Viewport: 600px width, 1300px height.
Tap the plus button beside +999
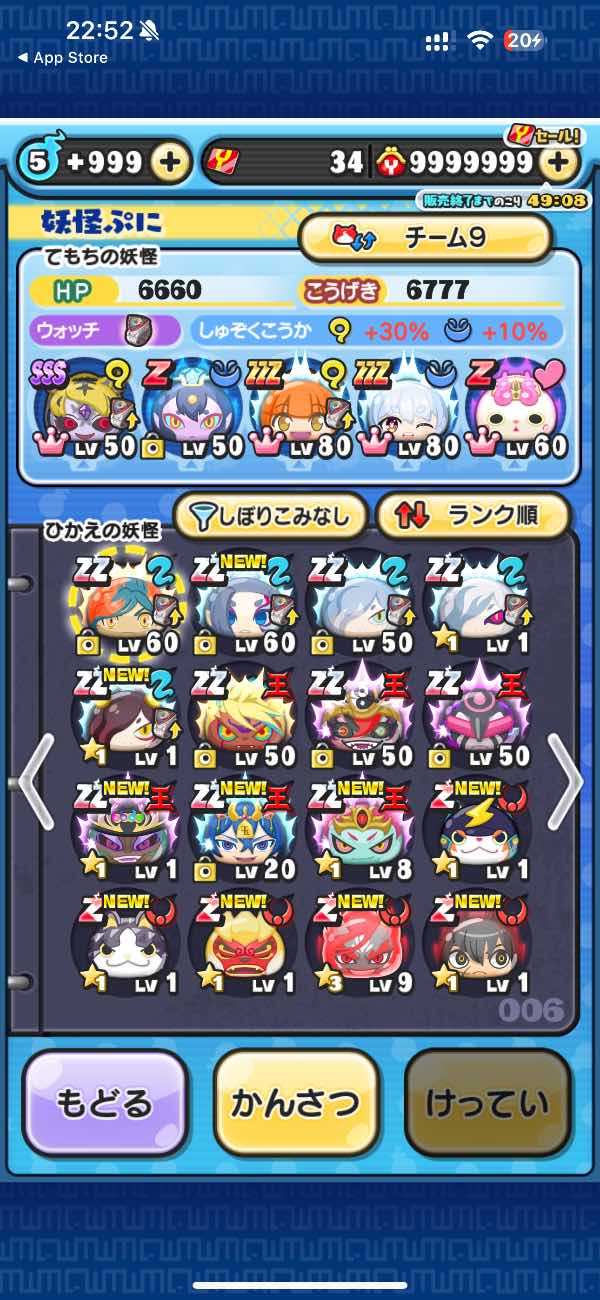pos(171,161)
